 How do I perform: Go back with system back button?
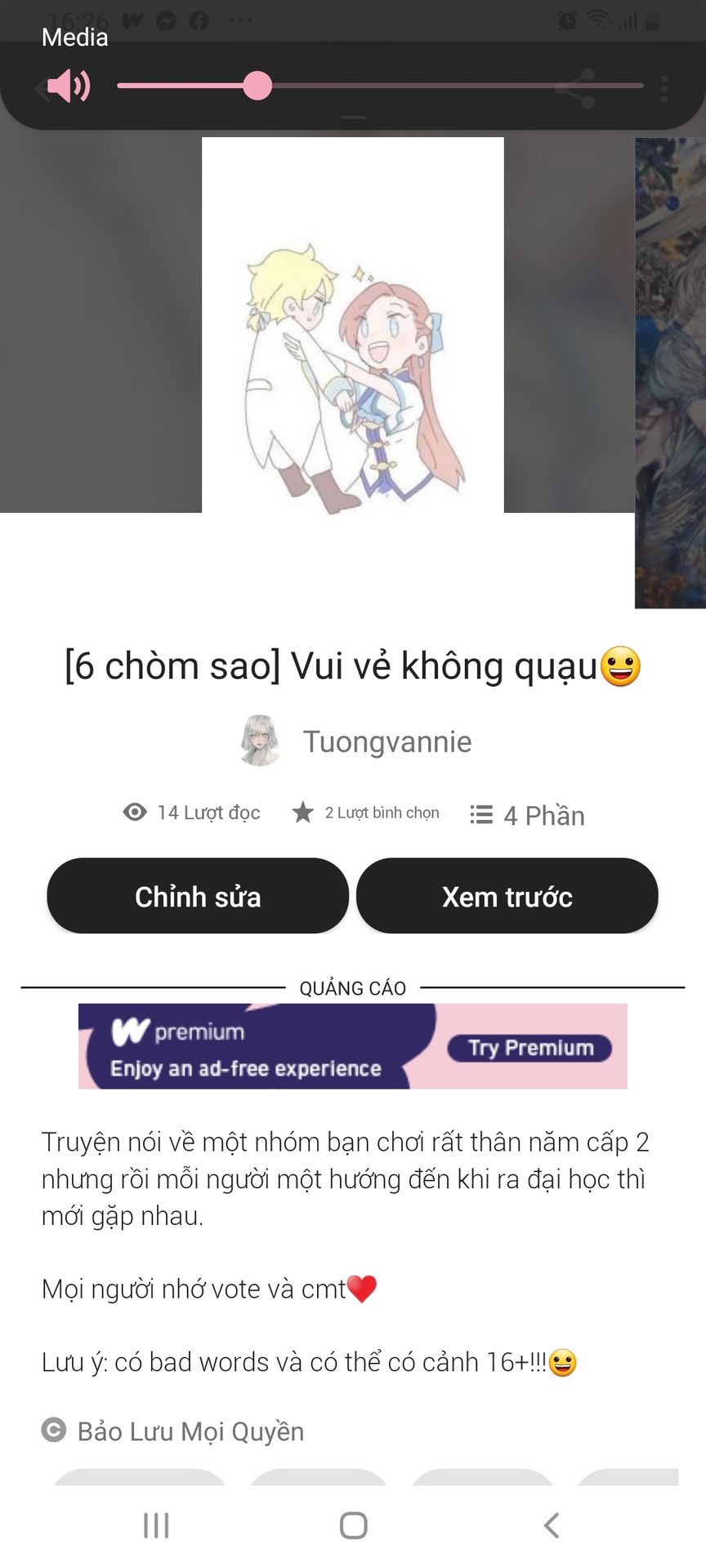552,1525
